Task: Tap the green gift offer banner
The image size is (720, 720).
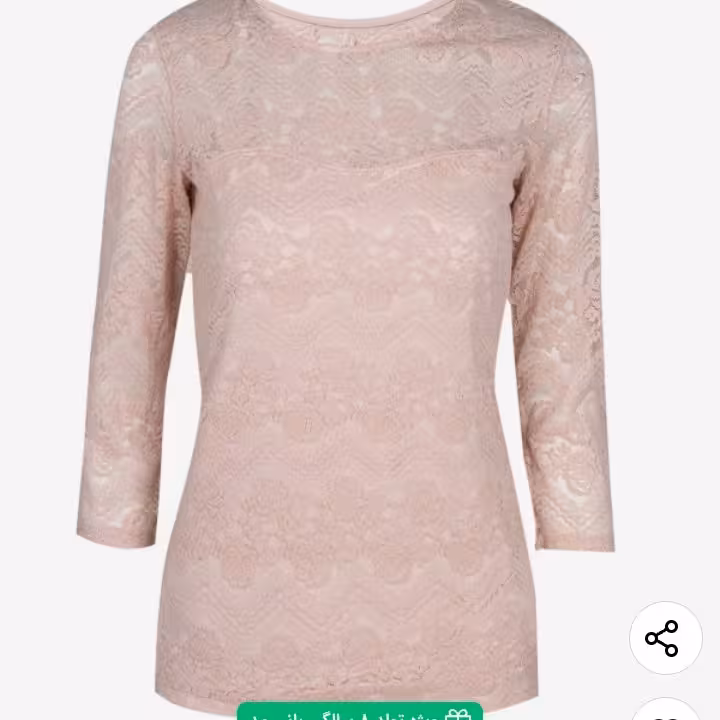Action: pyautogui.click(x=360, y=712)
